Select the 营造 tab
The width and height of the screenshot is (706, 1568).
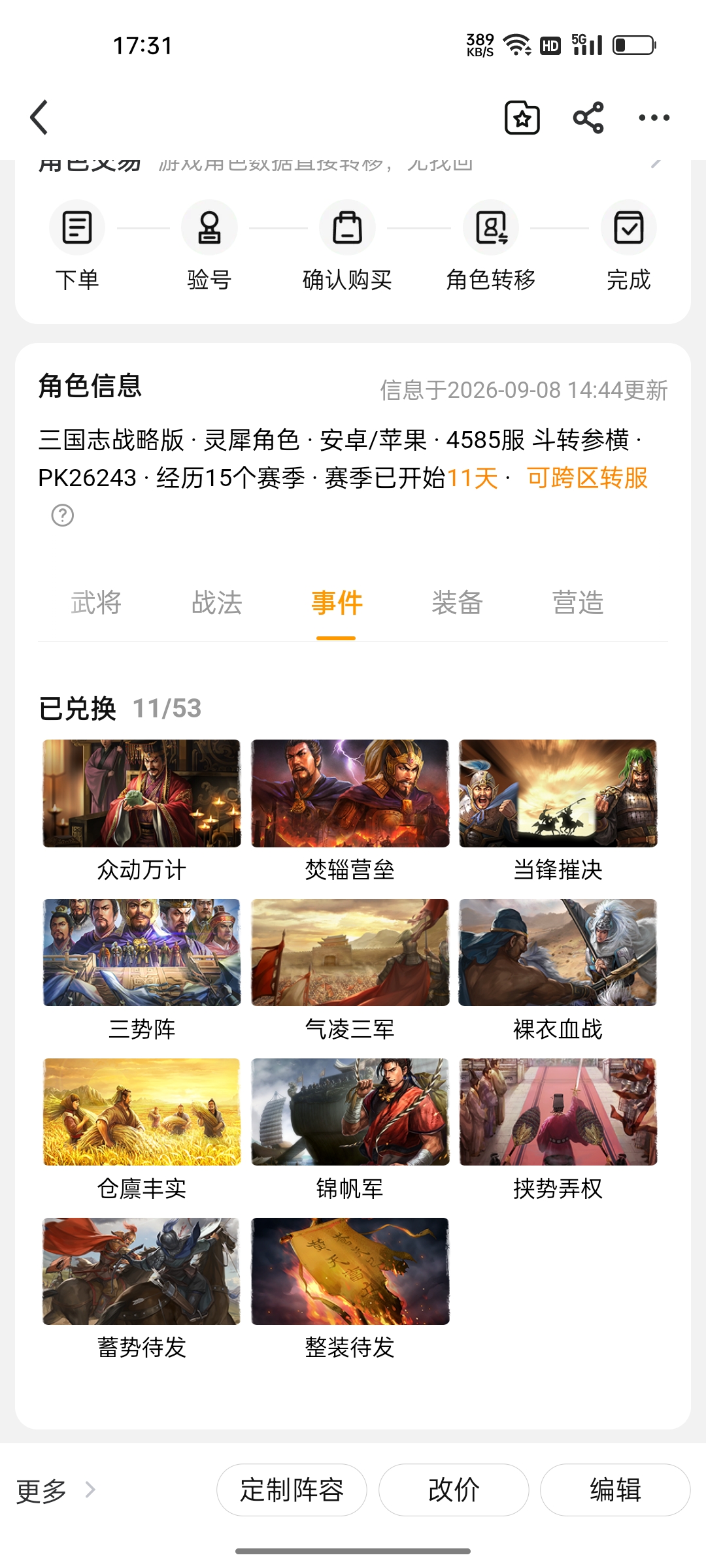tap(578, 602)
